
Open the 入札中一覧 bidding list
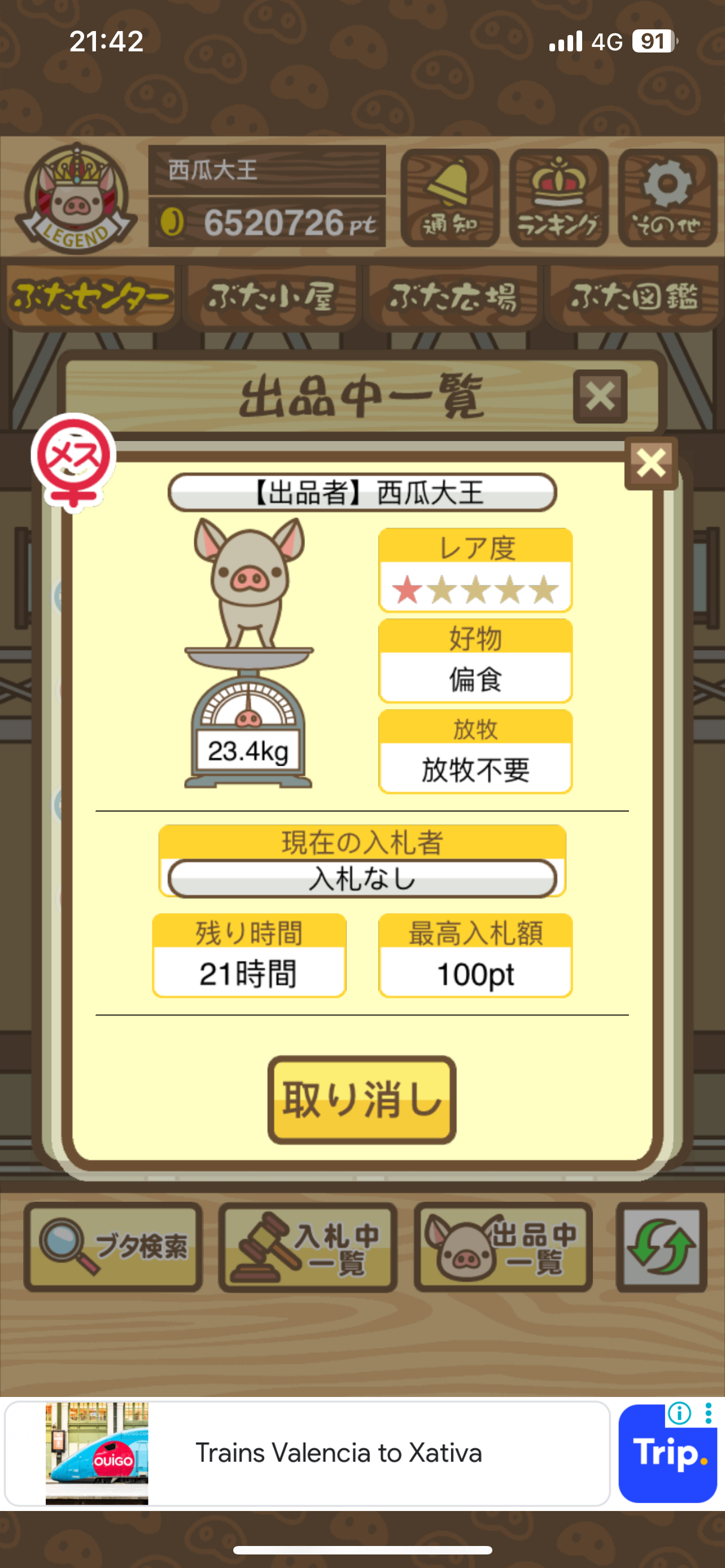pyautogui.click(x=308, y=1247)
